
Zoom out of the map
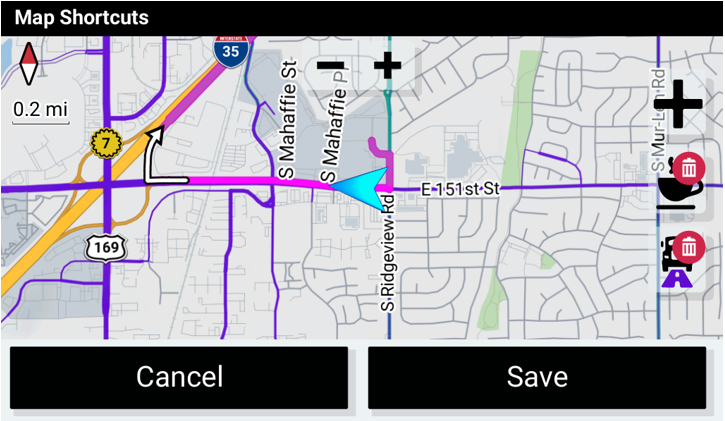click(x=331, y=66)
